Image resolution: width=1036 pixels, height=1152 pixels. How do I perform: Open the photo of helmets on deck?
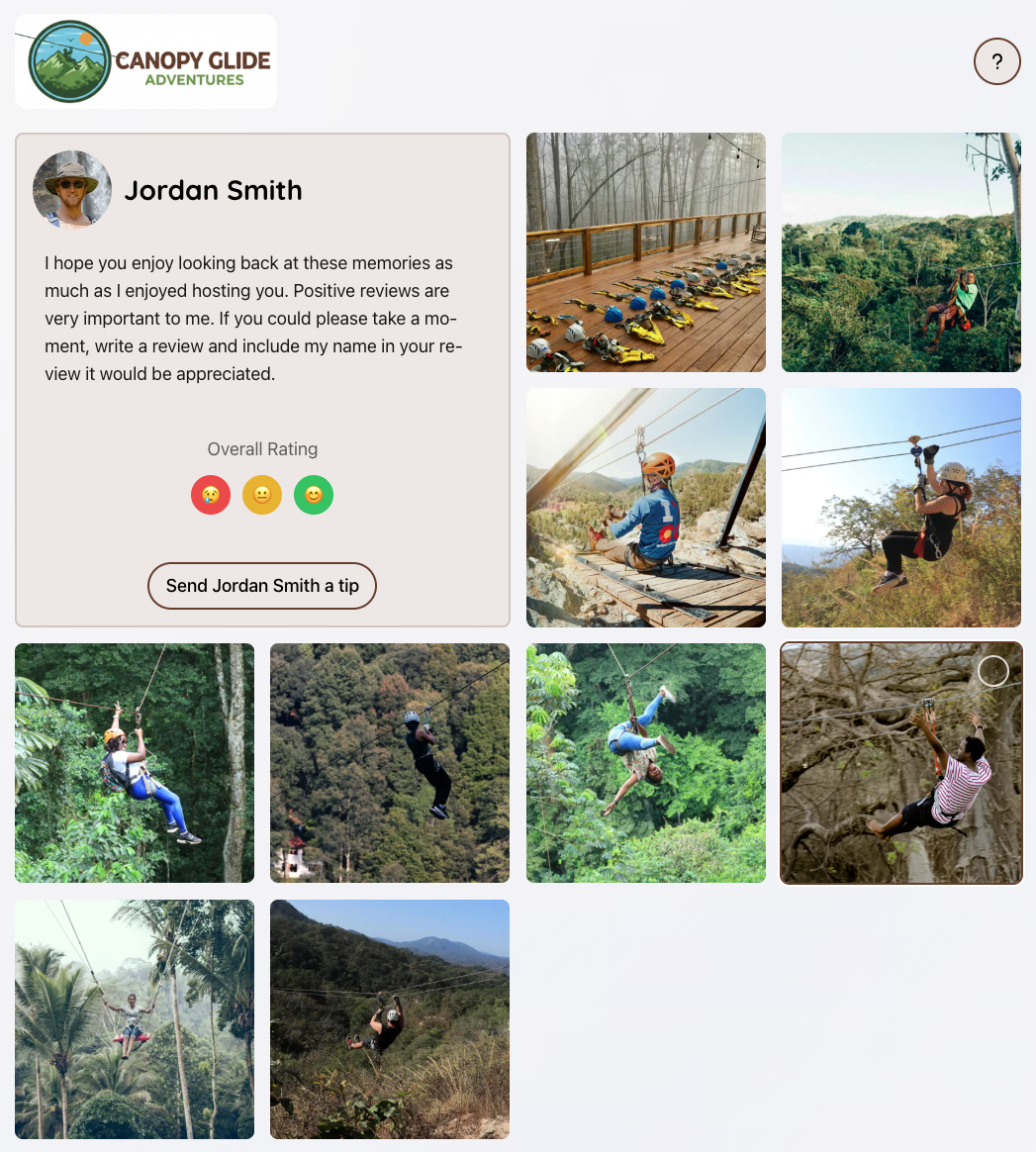645,252
